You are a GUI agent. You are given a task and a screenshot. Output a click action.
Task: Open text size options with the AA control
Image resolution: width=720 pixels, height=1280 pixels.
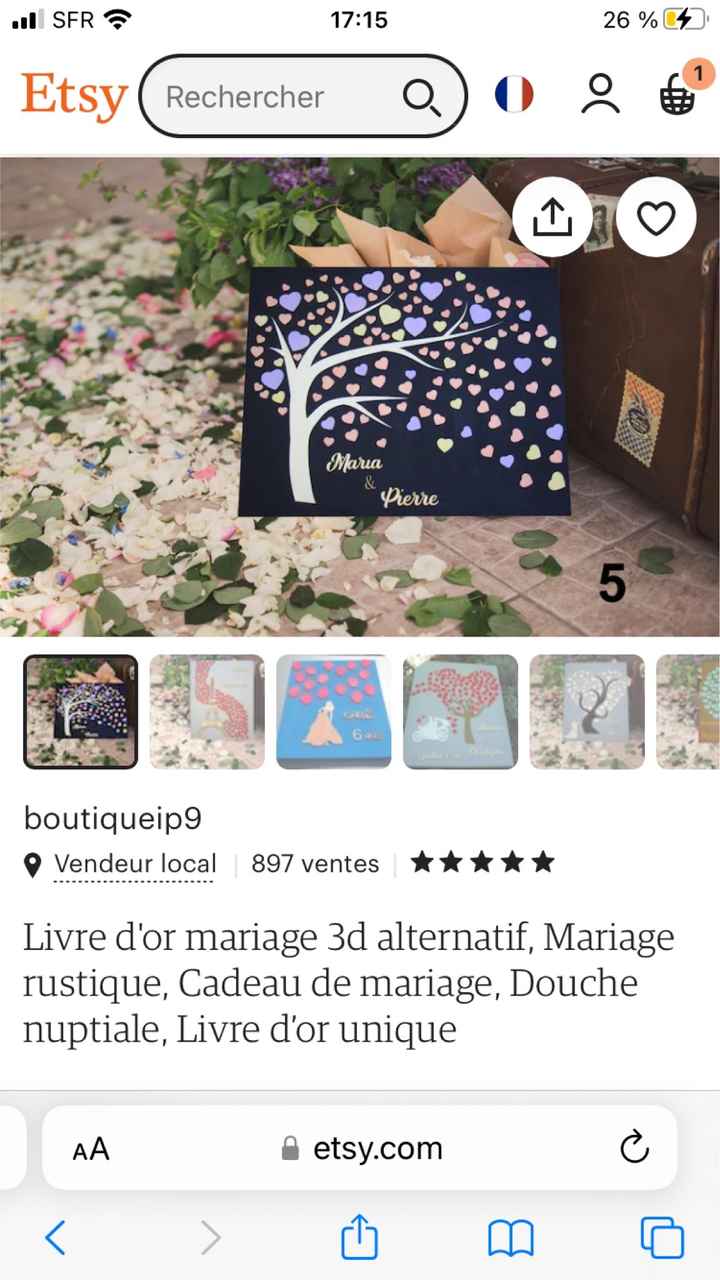(89, 1148)
